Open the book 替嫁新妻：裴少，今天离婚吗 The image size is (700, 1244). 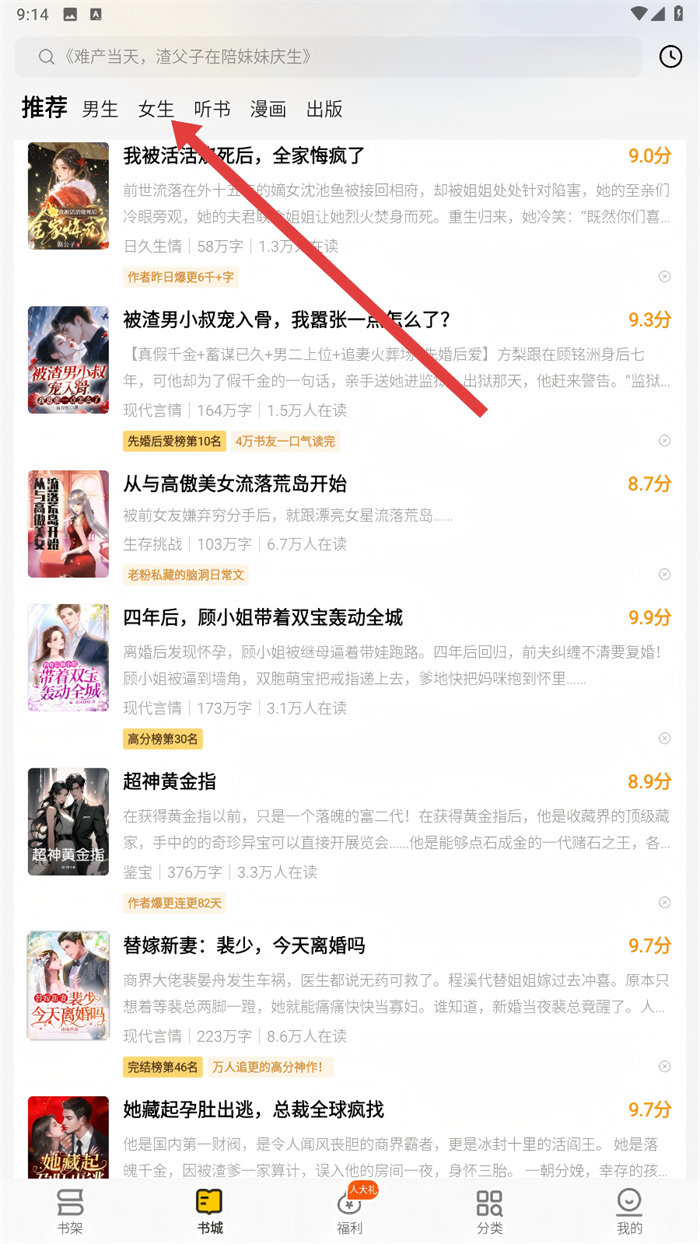243,945
